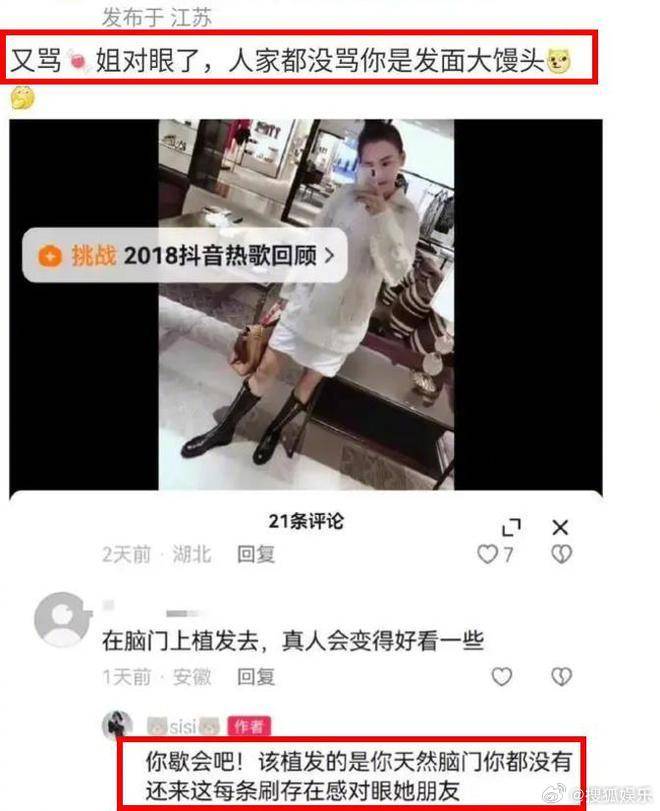660x811 pixels.
Task: Reply to the comment from 湖北
Action: pyautogui.click(x=256, y=553)
